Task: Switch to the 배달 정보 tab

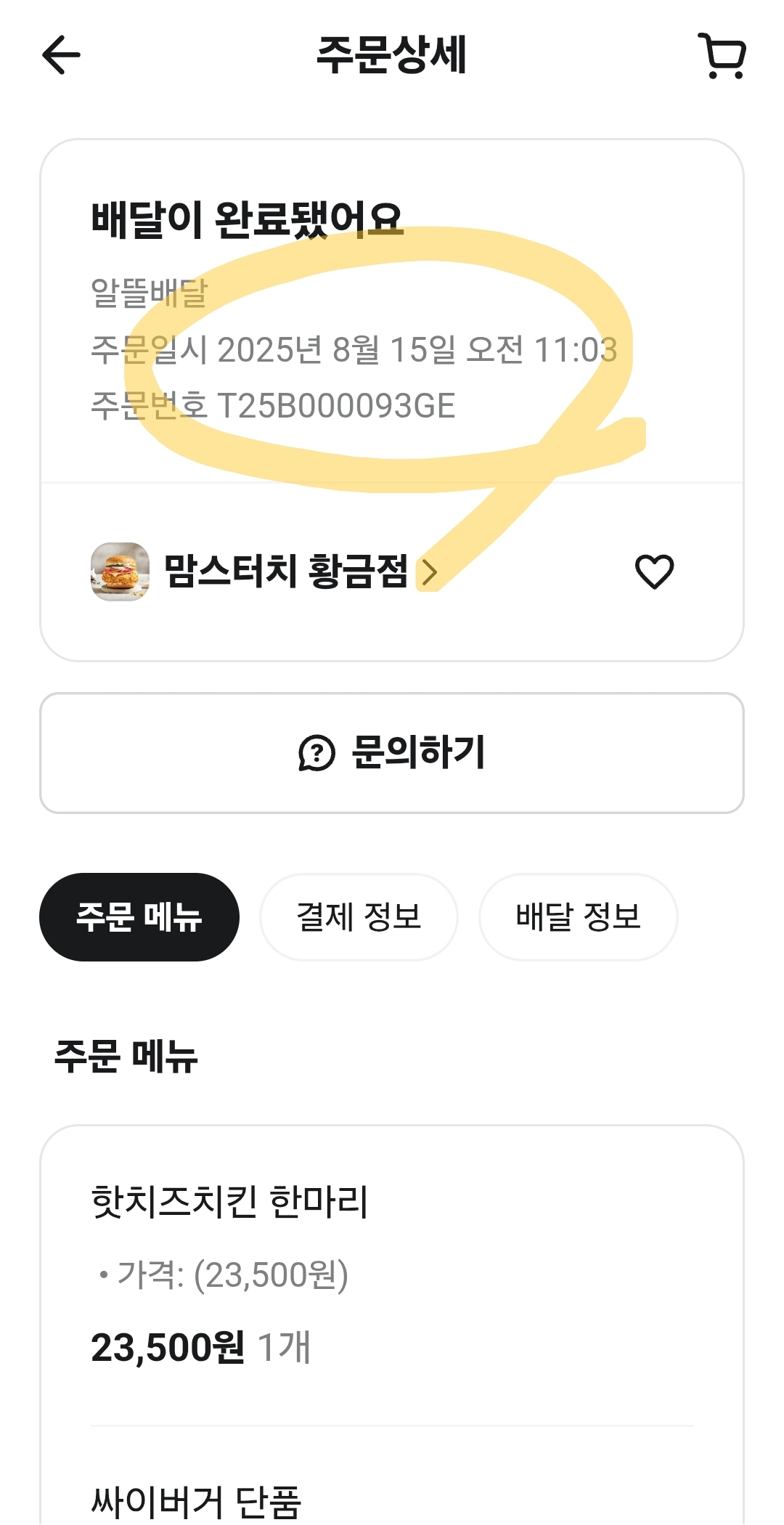Action: 578,917
